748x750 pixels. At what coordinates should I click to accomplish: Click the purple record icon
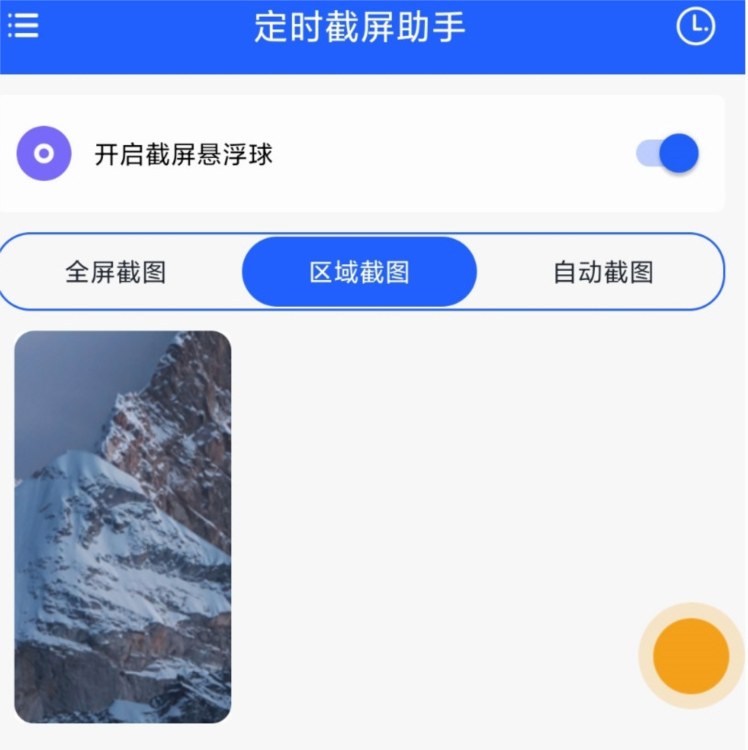[42, 153]
